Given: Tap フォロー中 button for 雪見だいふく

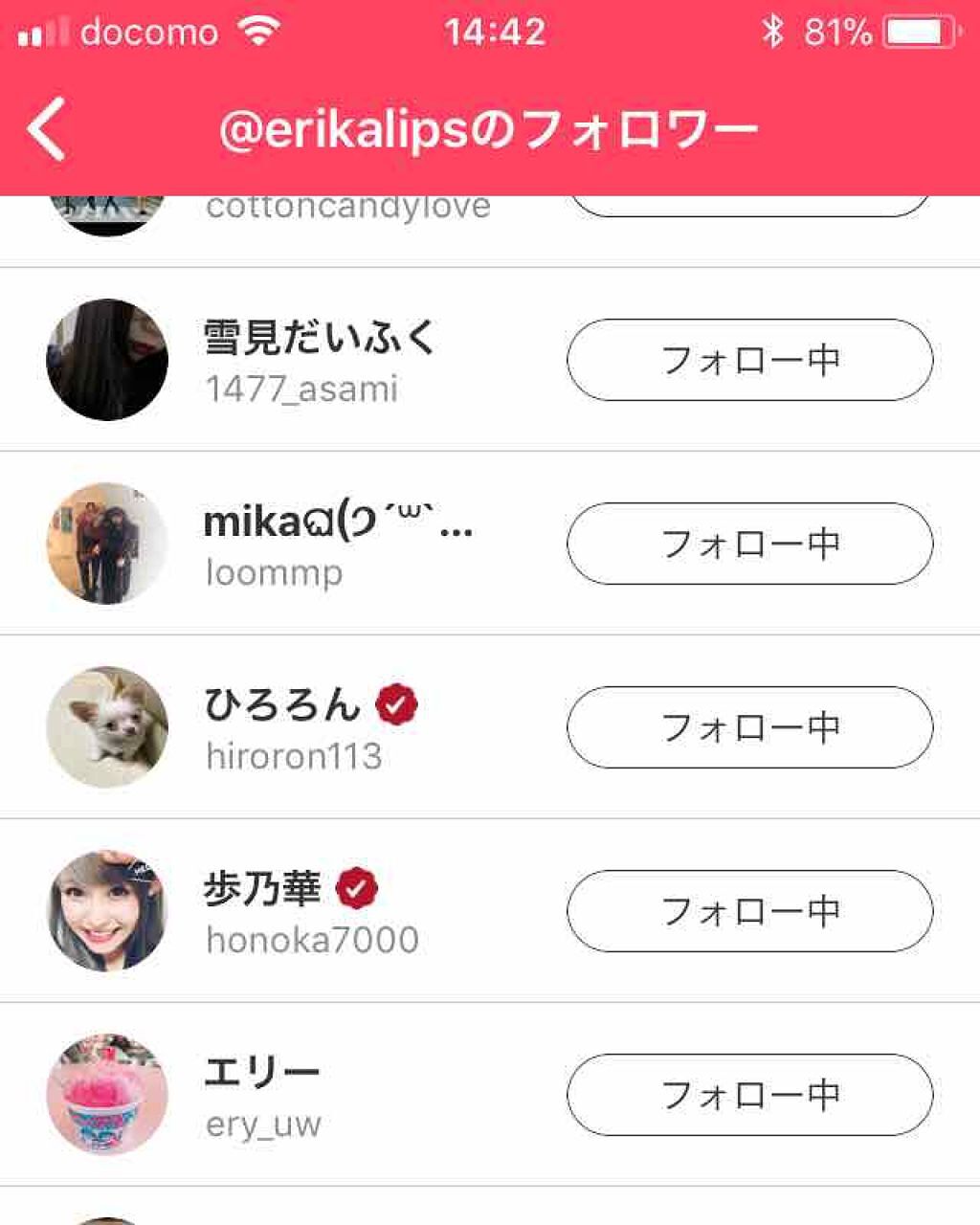Looking at the screenshot, I should 749,360.
